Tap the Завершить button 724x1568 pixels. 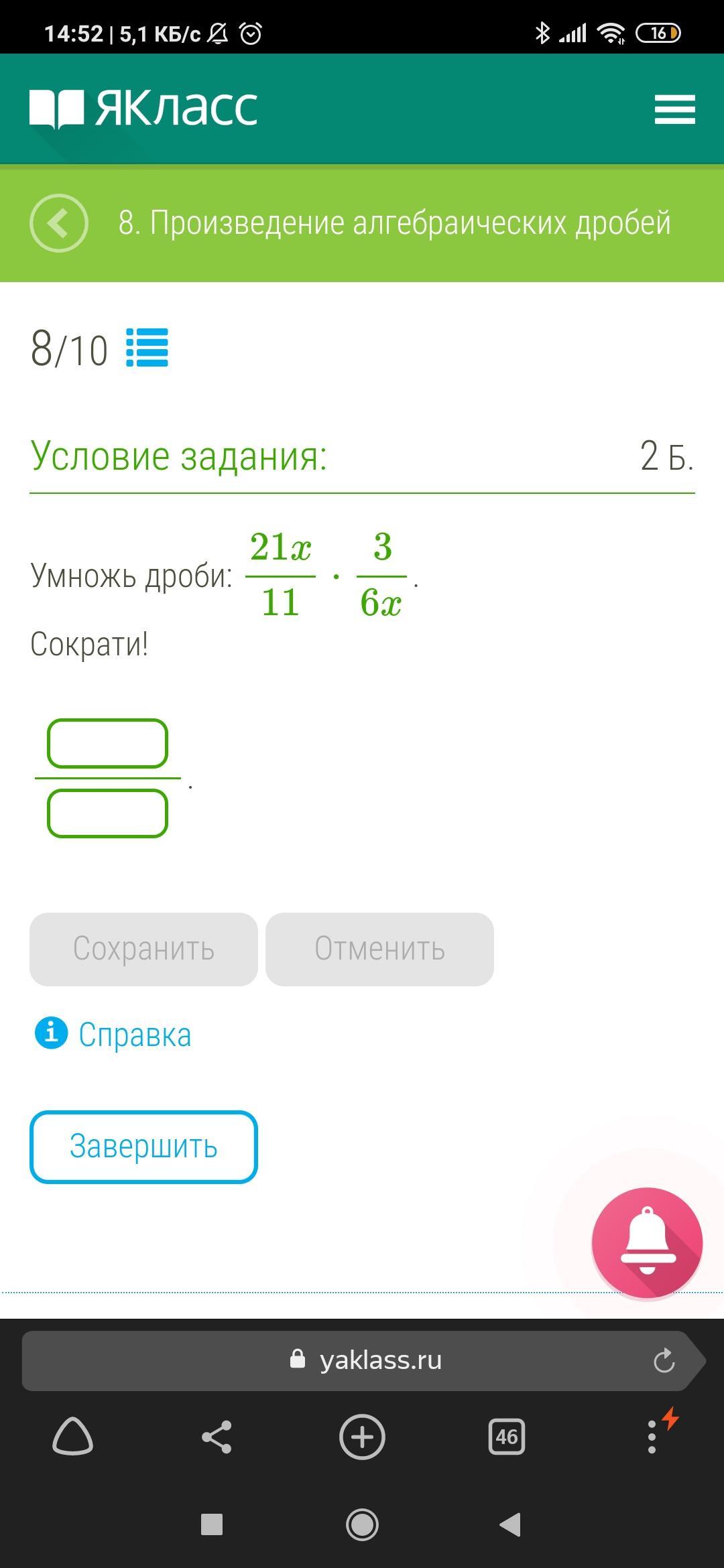coord(143,1147)
